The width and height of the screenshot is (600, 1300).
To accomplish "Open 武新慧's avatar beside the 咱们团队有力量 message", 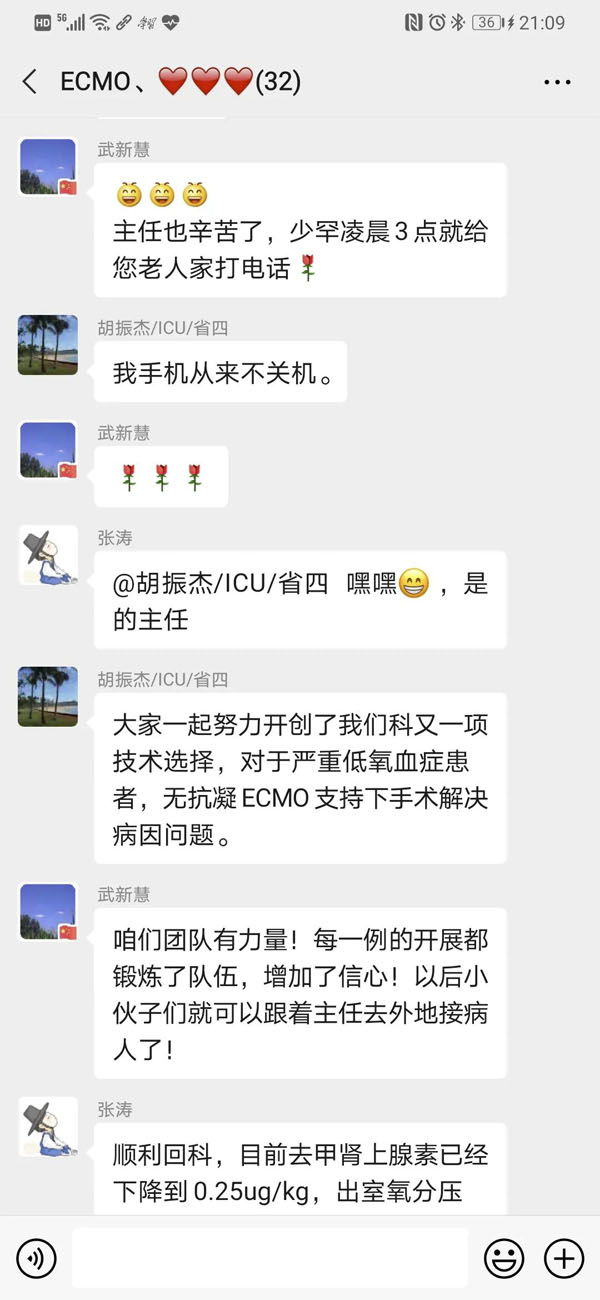I will 48,912.
